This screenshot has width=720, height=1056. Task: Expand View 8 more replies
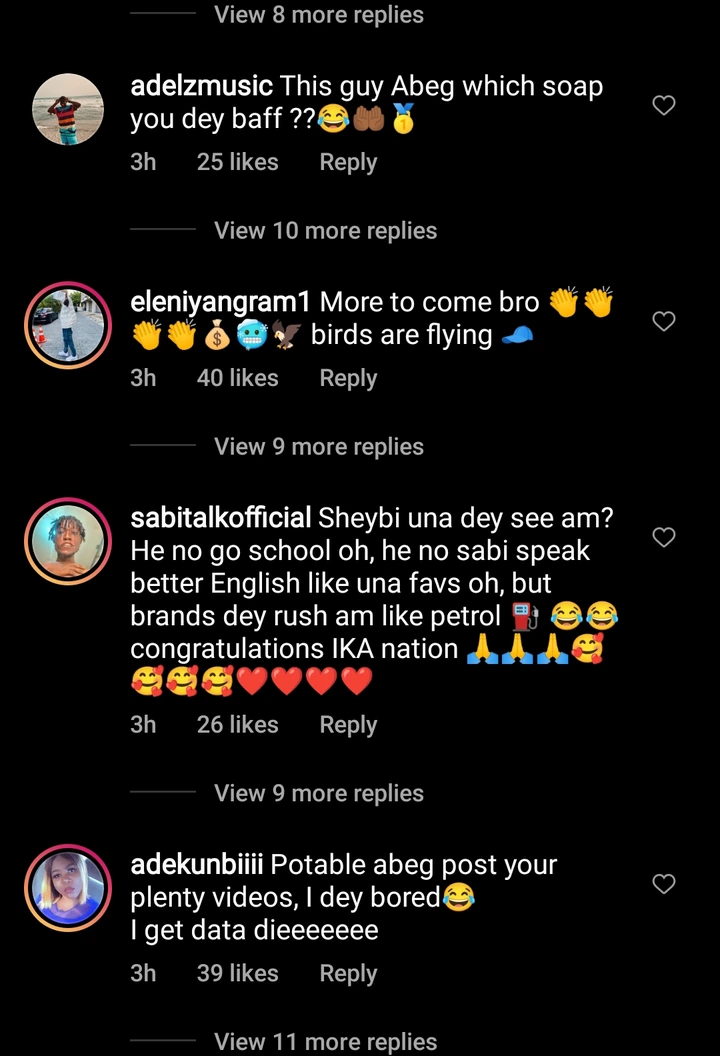[318, 15]
